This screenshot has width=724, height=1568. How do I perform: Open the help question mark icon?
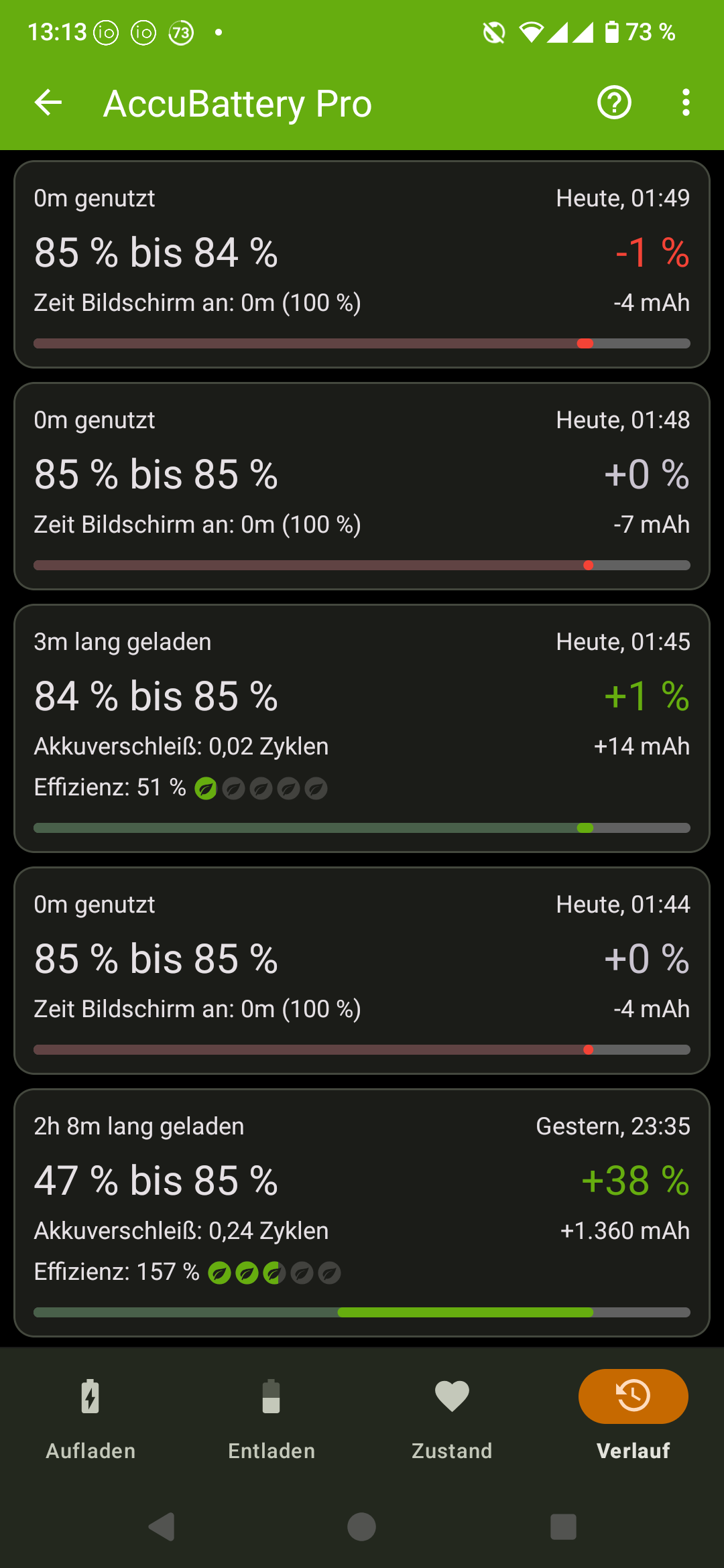pos(614,103)
